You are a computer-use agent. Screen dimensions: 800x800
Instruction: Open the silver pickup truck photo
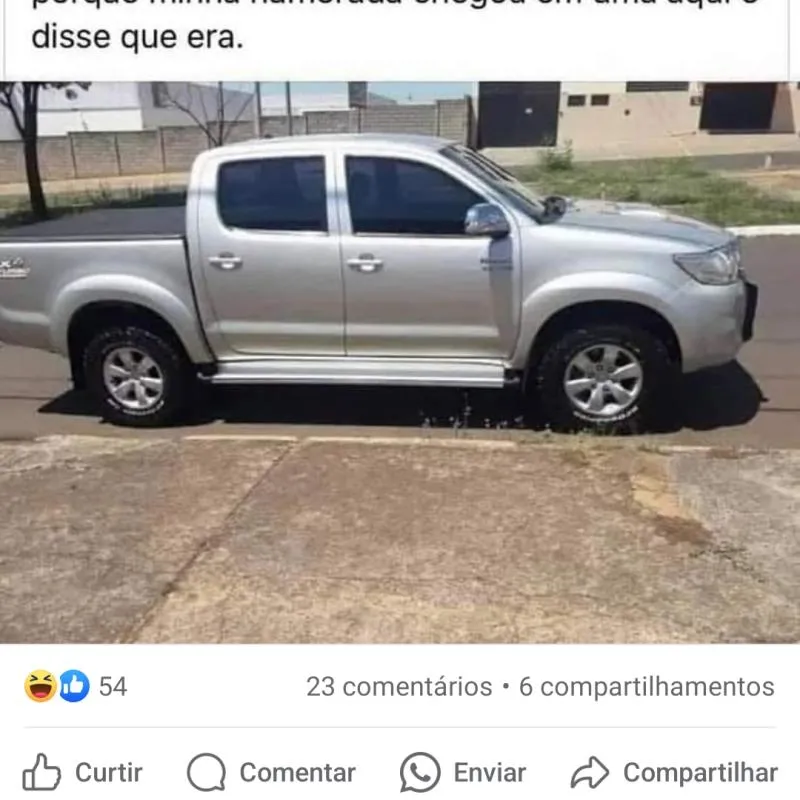pos(400,360)
